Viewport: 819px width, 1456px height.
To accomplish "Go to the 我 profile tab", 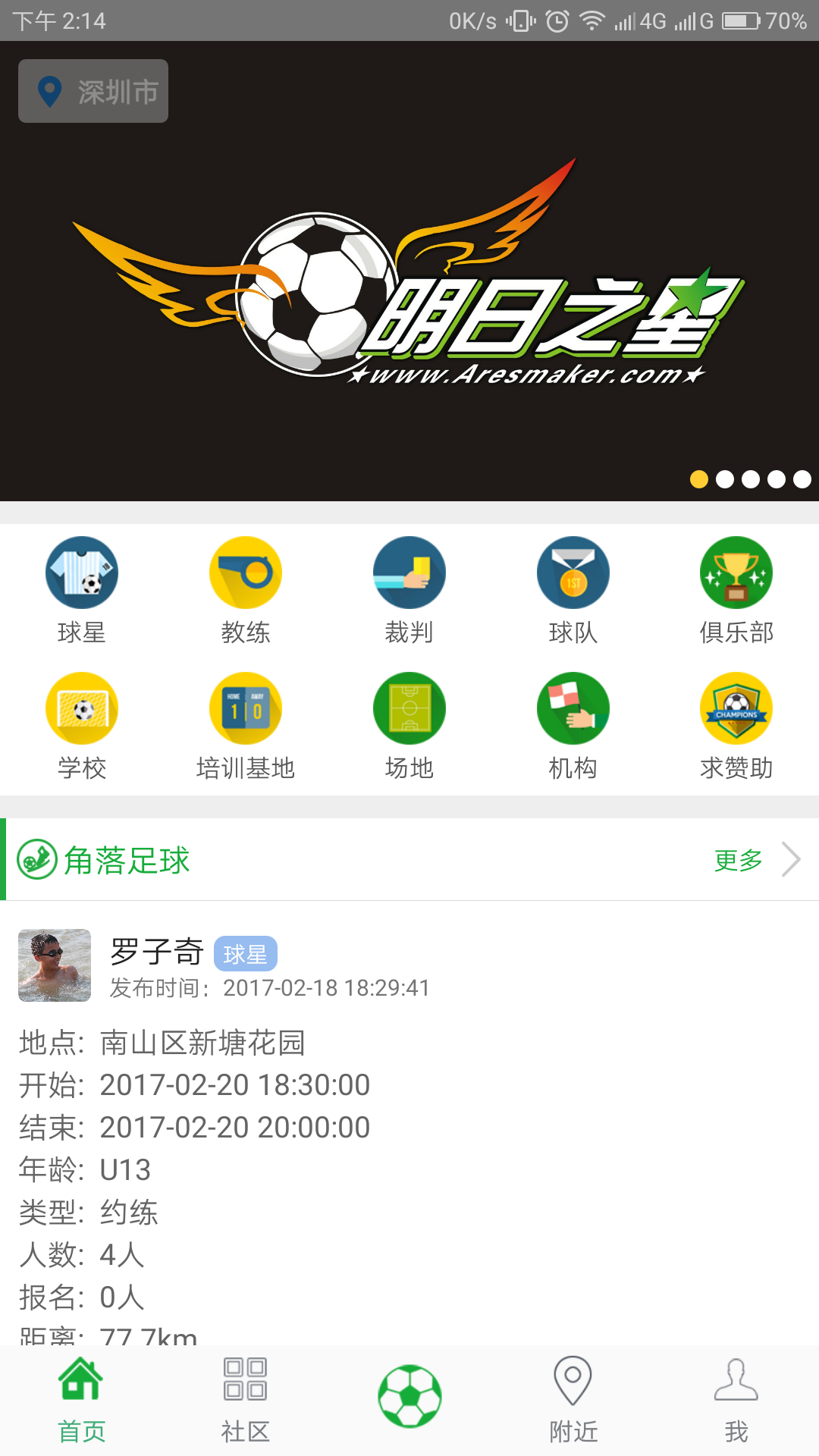I will [736, 1400].
